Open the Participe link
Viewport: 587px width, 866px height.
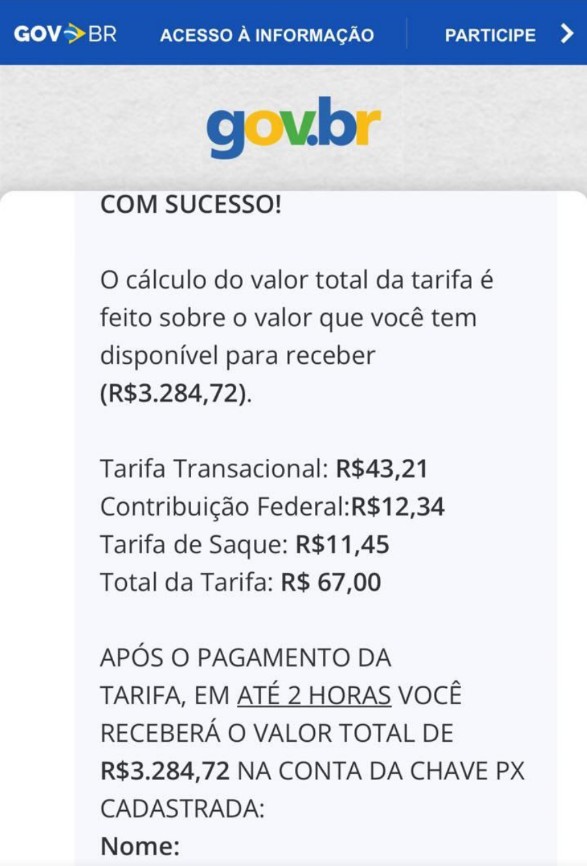coord(490,35)
